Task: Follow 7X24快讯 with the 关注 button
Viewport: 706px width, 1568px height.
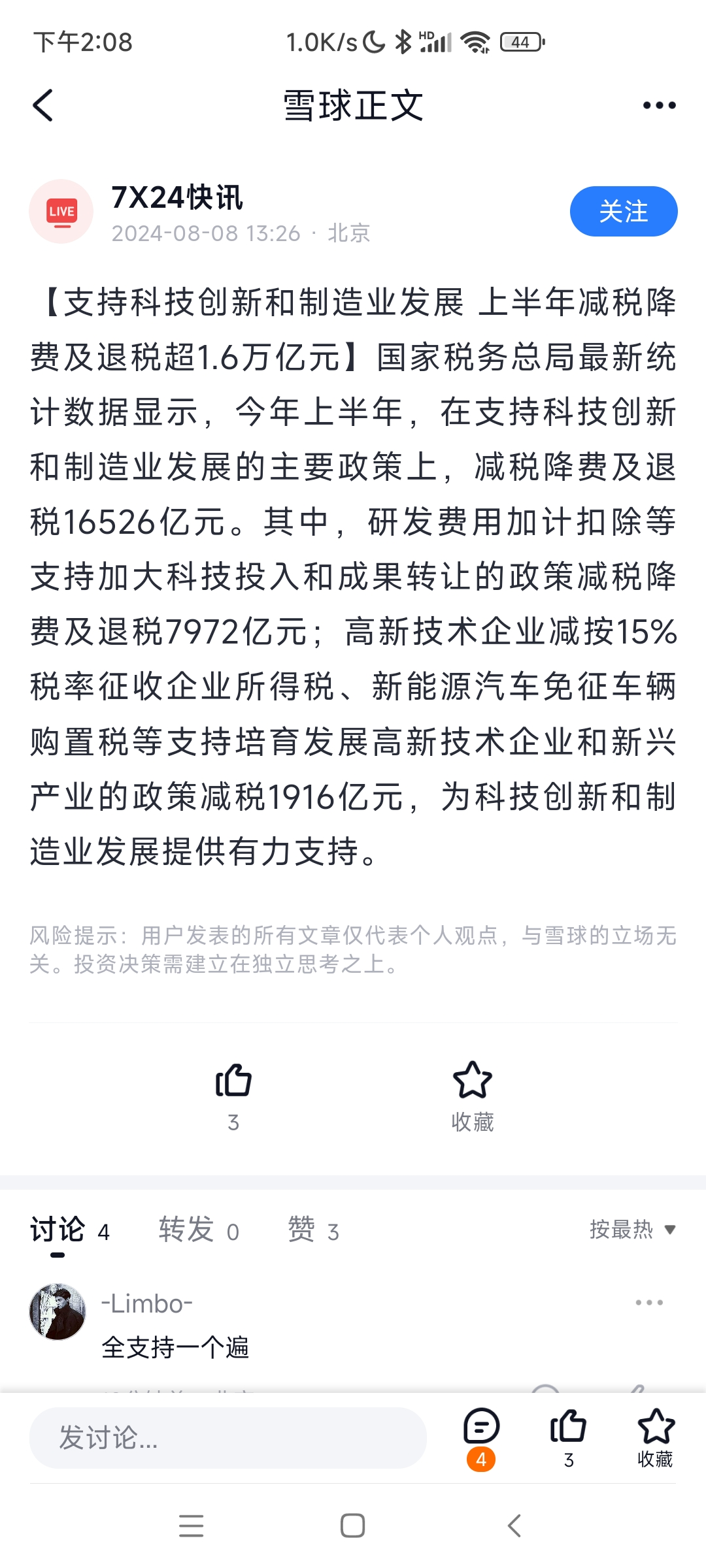Action: [x=623, y=212]
